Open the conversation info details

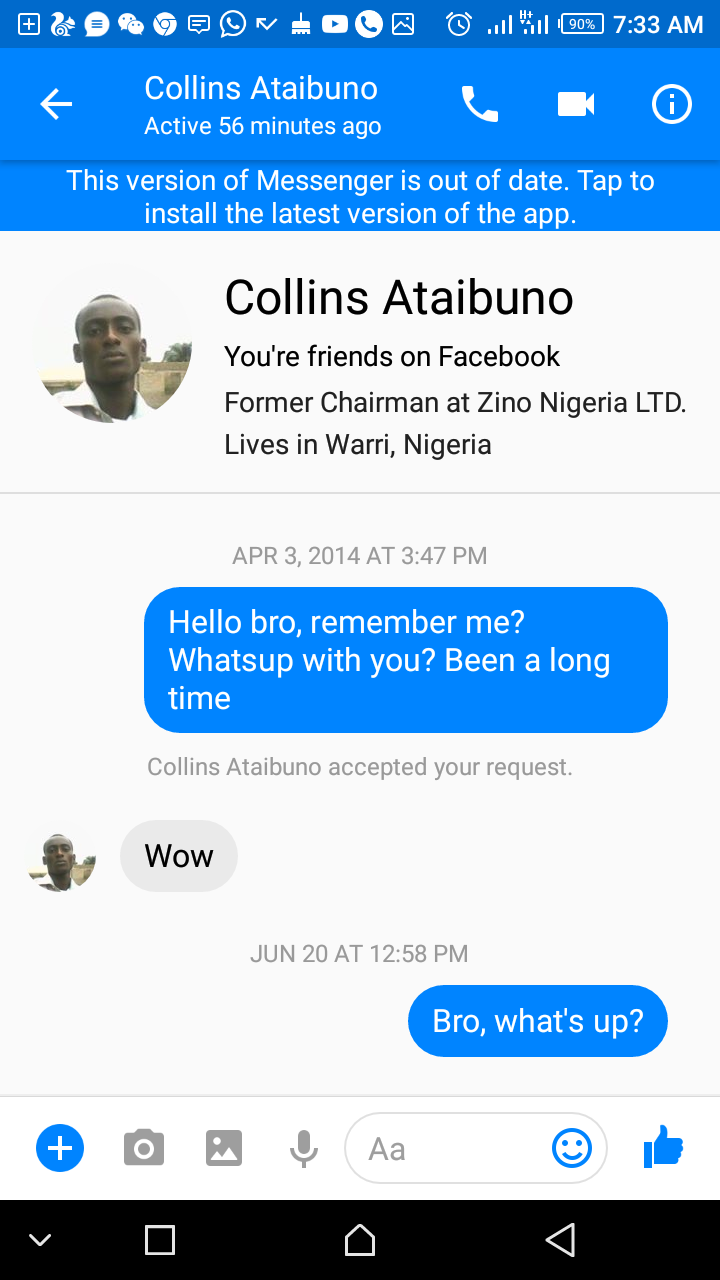pos(671,104)
